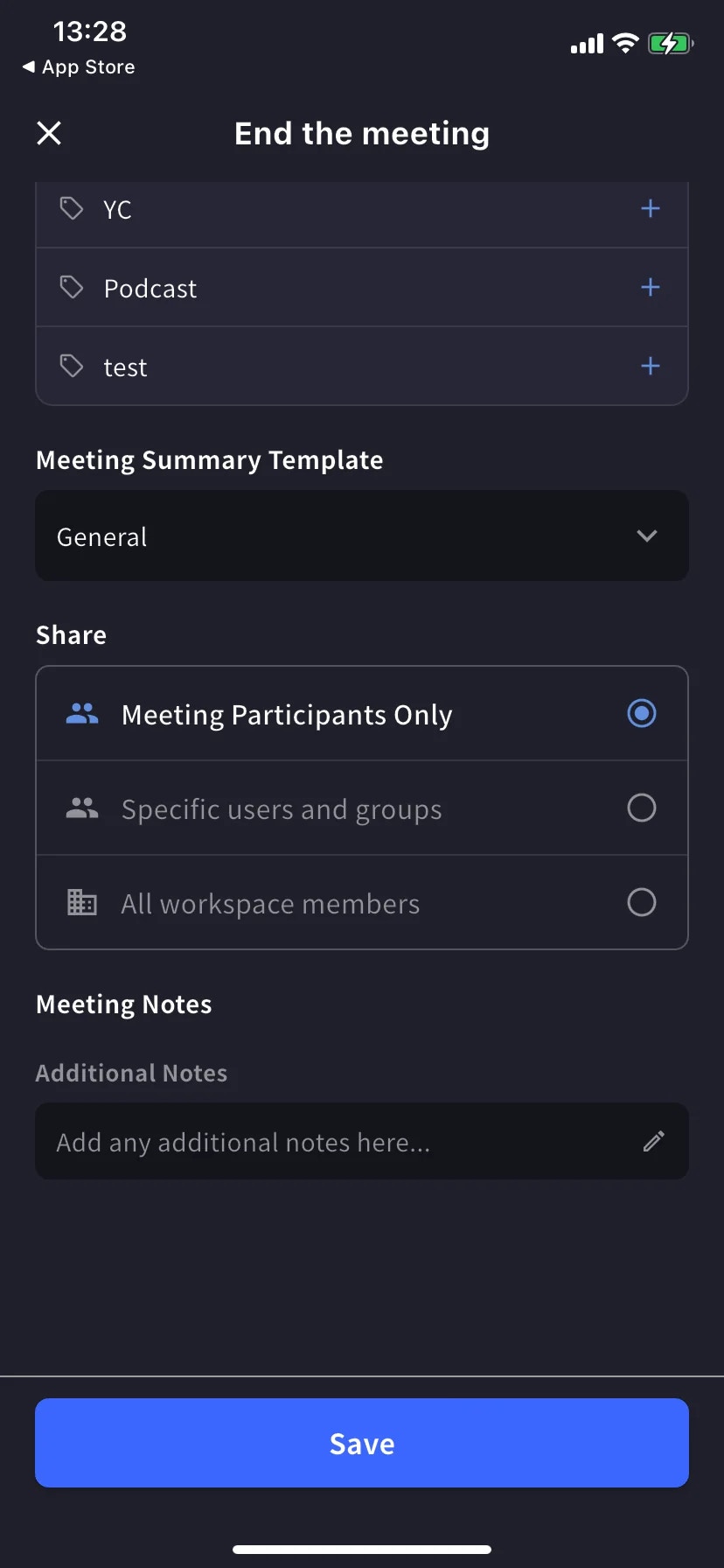Close the End the meeting screen
Screen dimensions: 724x1568
(49, 133)
